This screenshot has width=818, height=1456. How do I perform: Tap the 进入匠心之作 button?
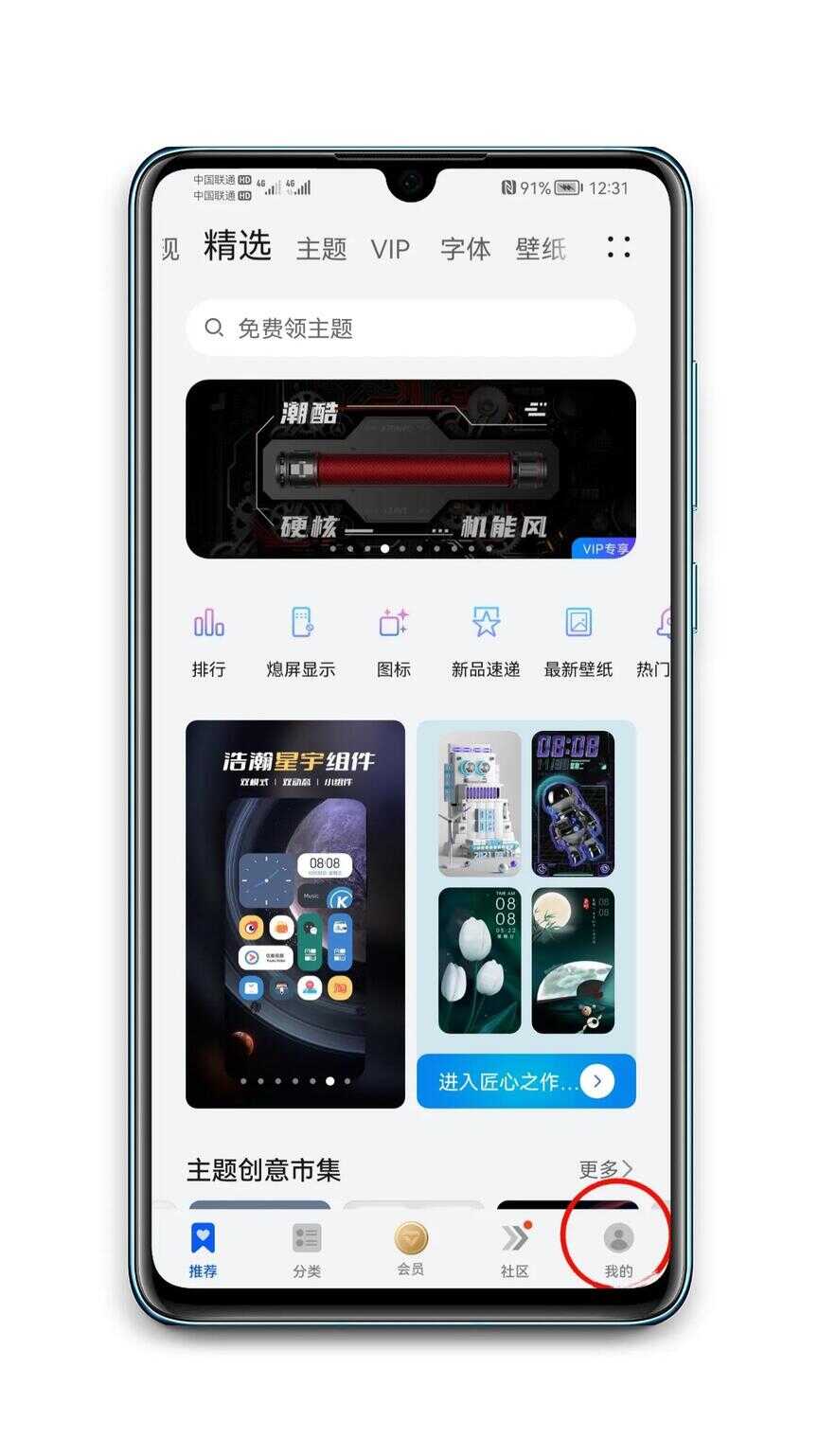(x=525, y=1081)
